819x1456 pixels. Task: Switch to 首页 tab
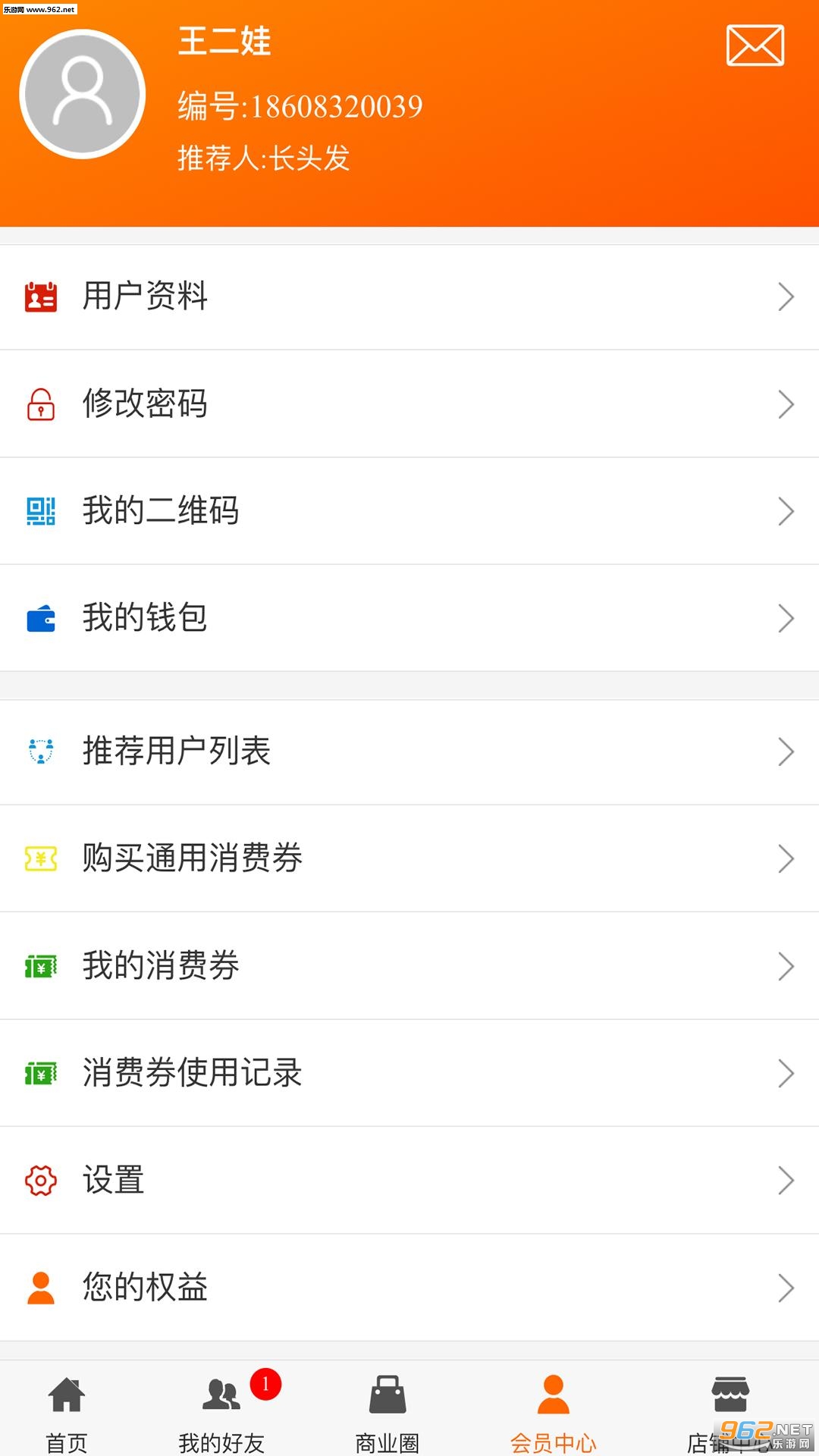(x=67, y=1412)
